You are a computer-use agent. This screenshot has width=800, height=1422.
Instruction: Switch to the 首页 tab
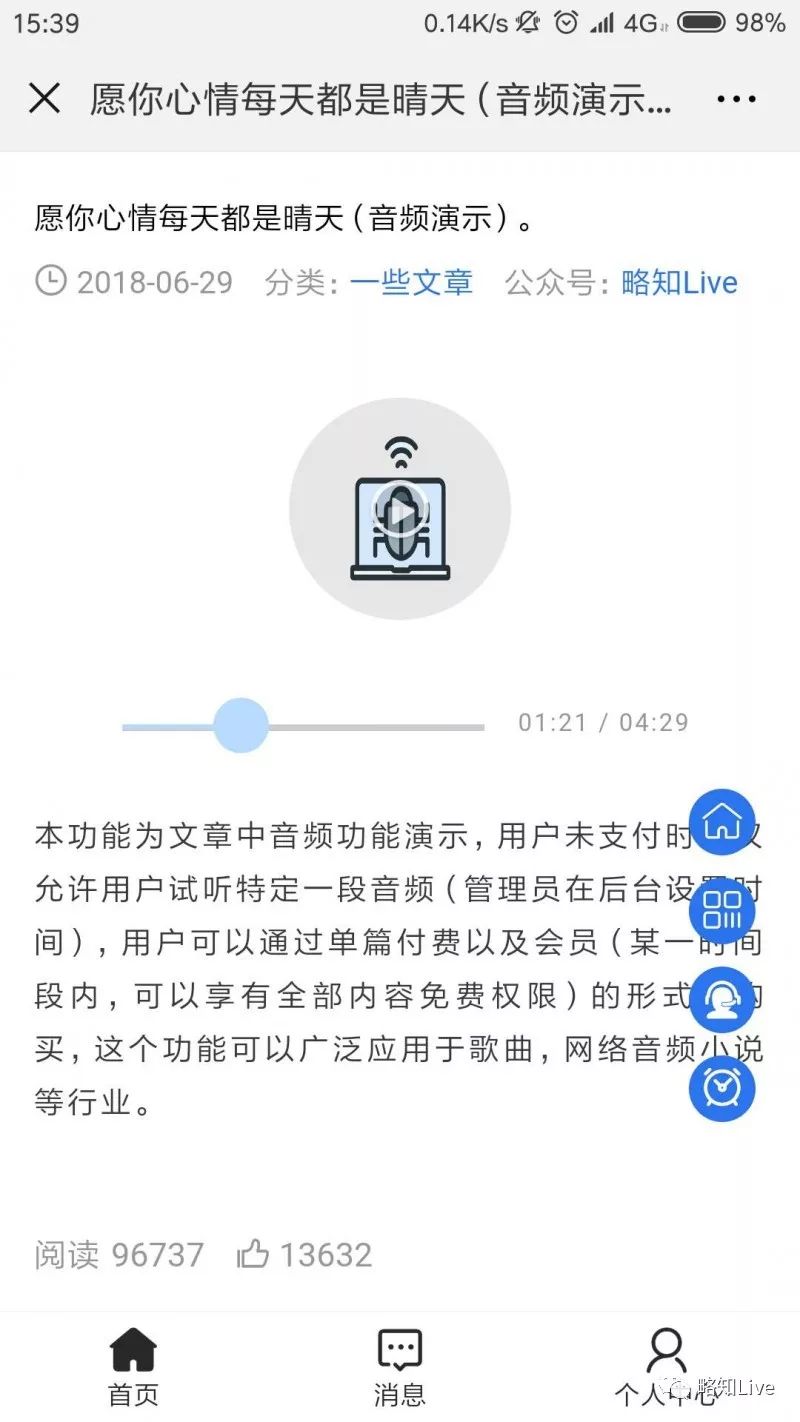133,1366
